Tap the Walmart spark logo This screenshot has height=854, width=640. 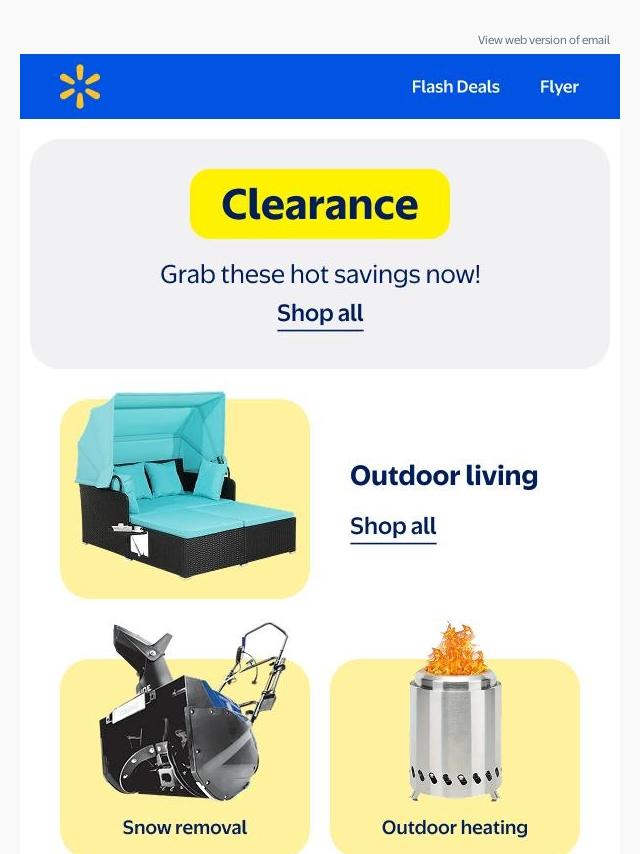click(80, 86)
